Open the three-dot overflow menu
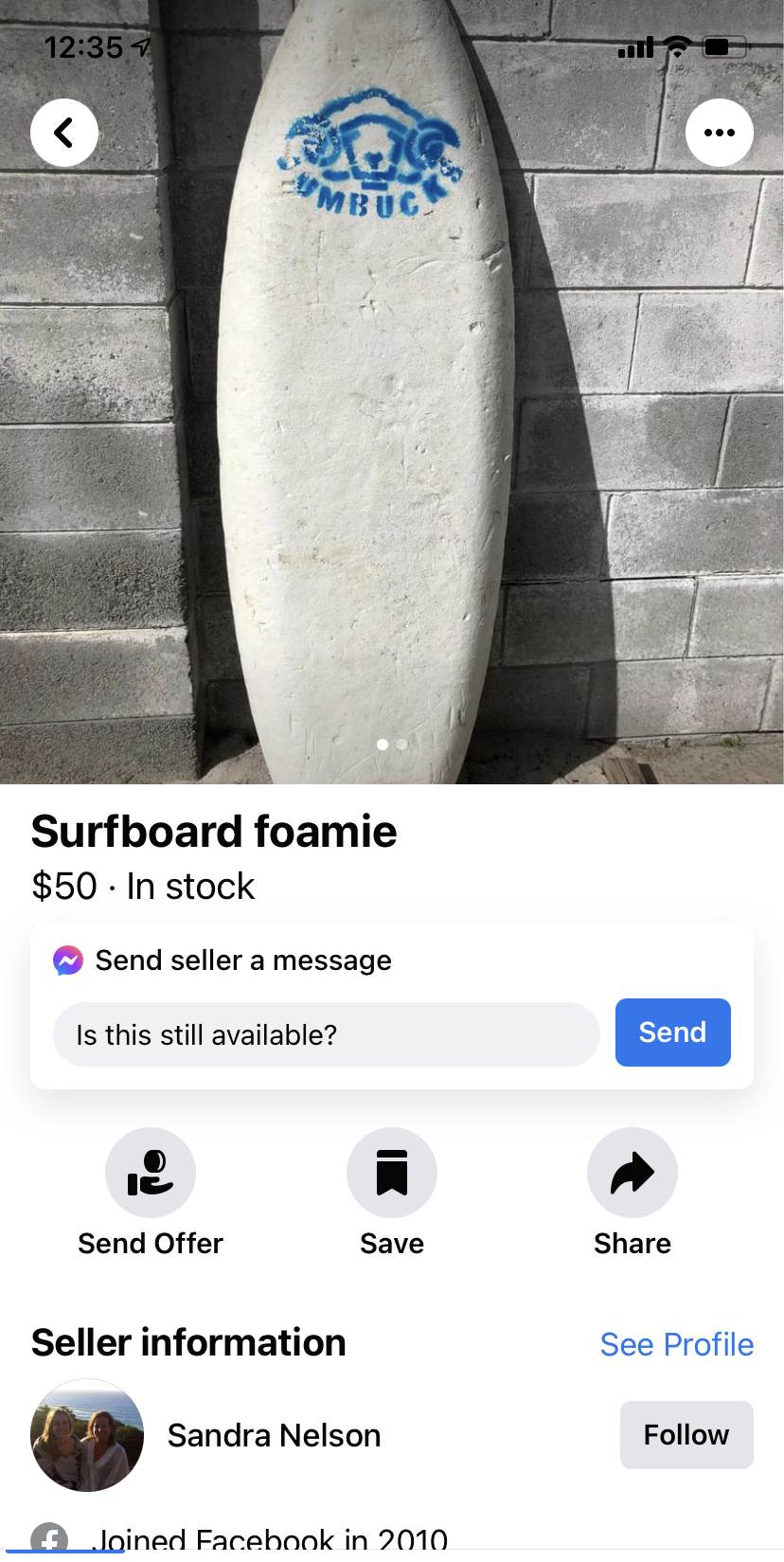The image size is (784, 1562). click(719, 133)
